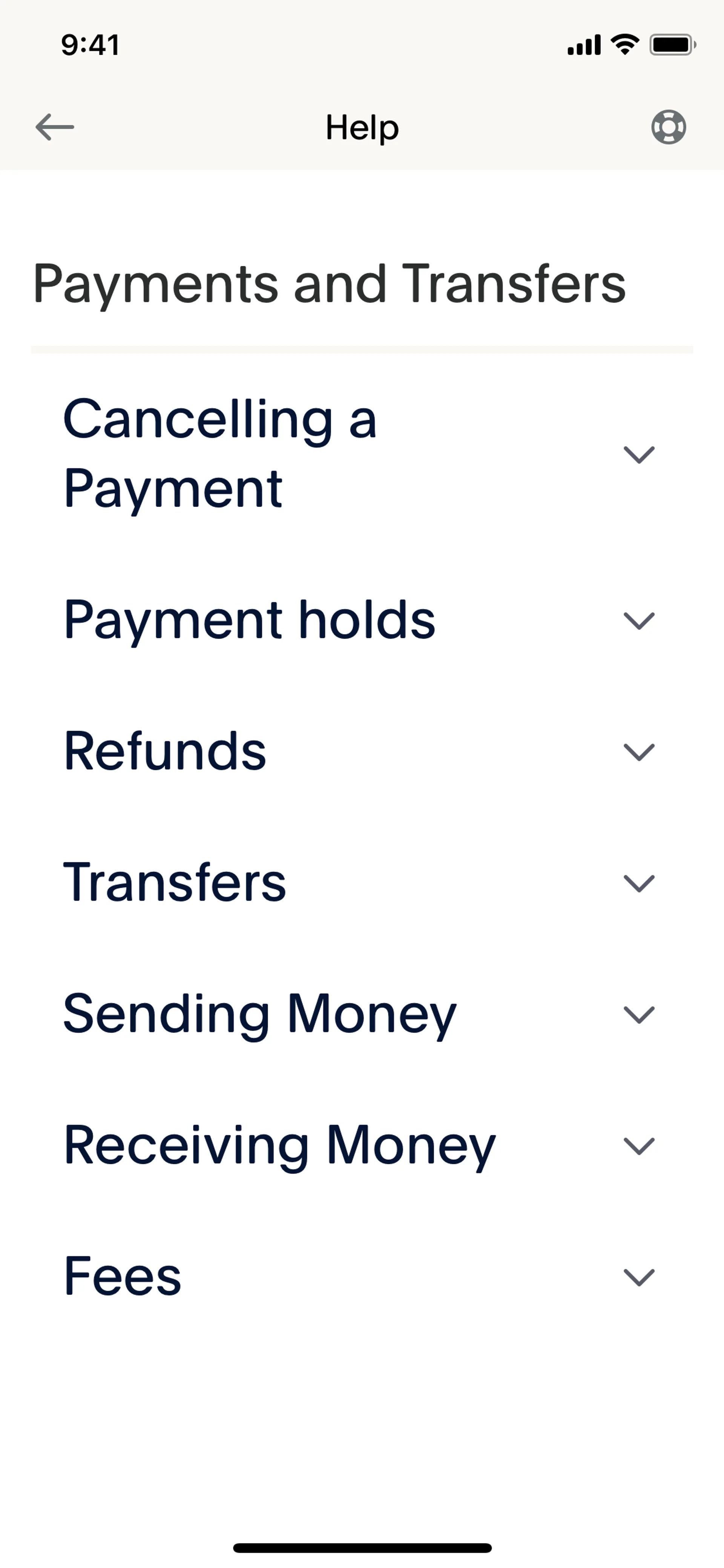
Task: Go back using the arrow icon
Action: [x=55, y=127]
